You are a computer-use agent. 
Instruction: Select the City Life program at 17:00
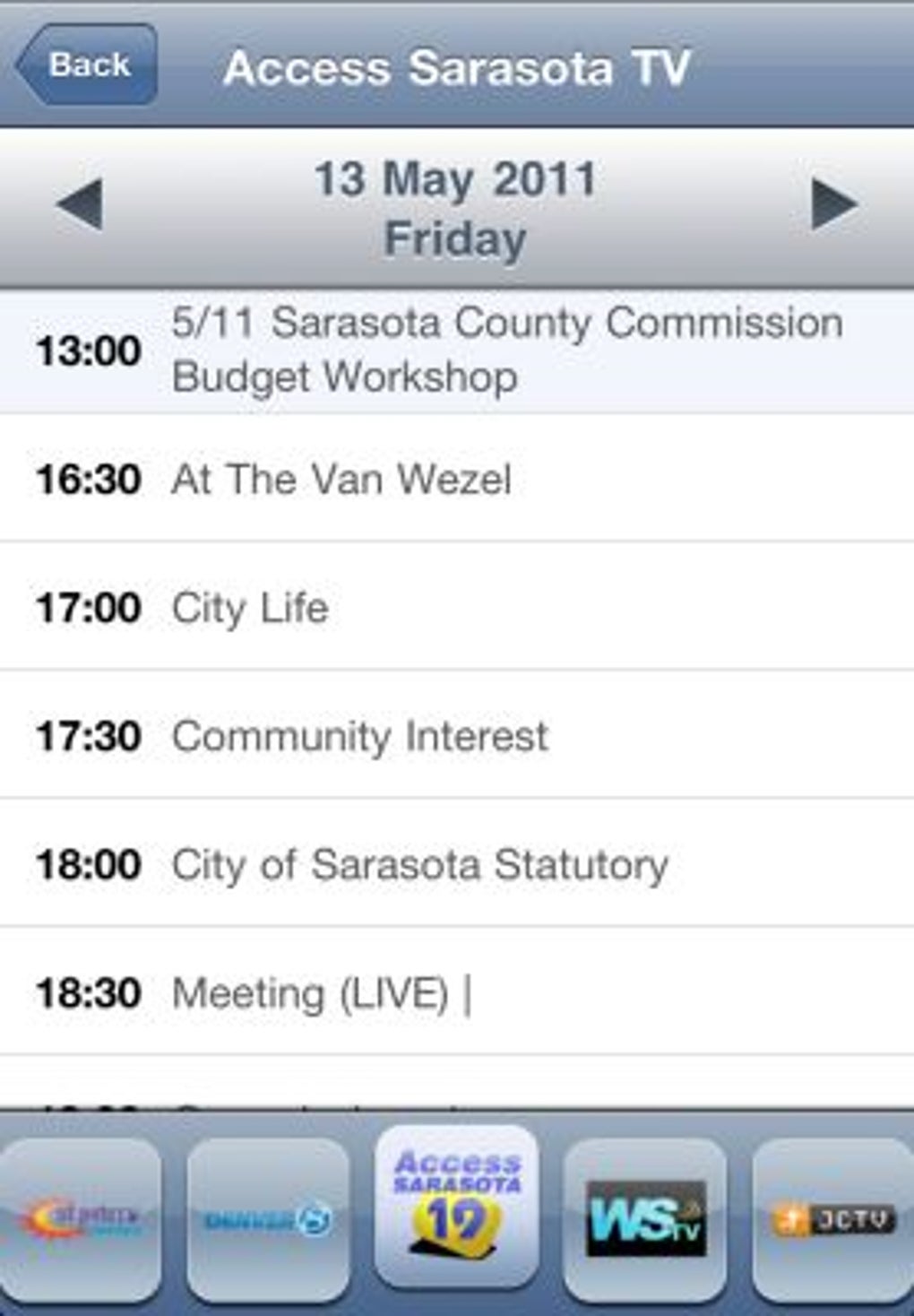pos(457,607)
